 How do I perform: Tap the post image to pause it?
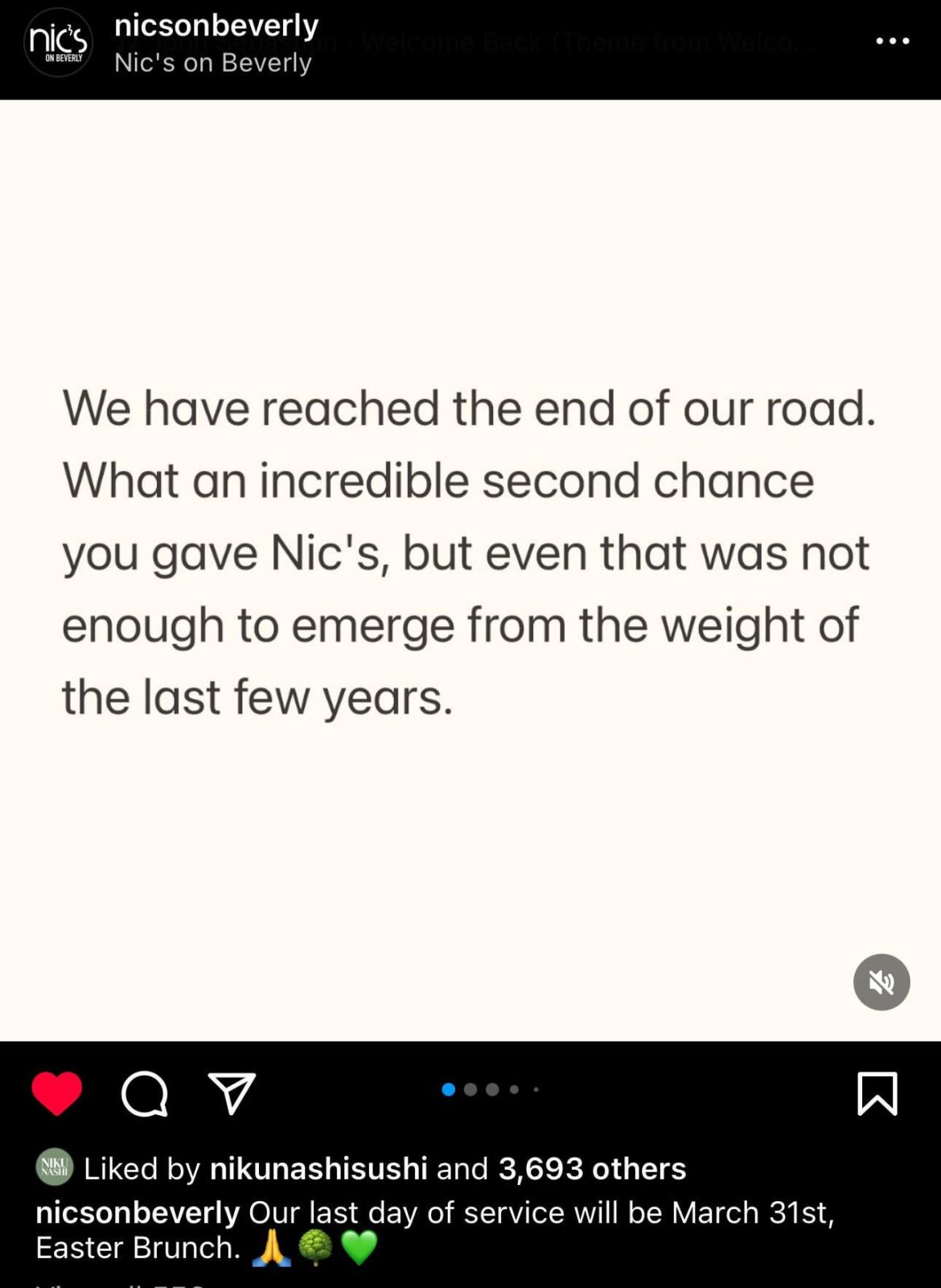point(470,563)
